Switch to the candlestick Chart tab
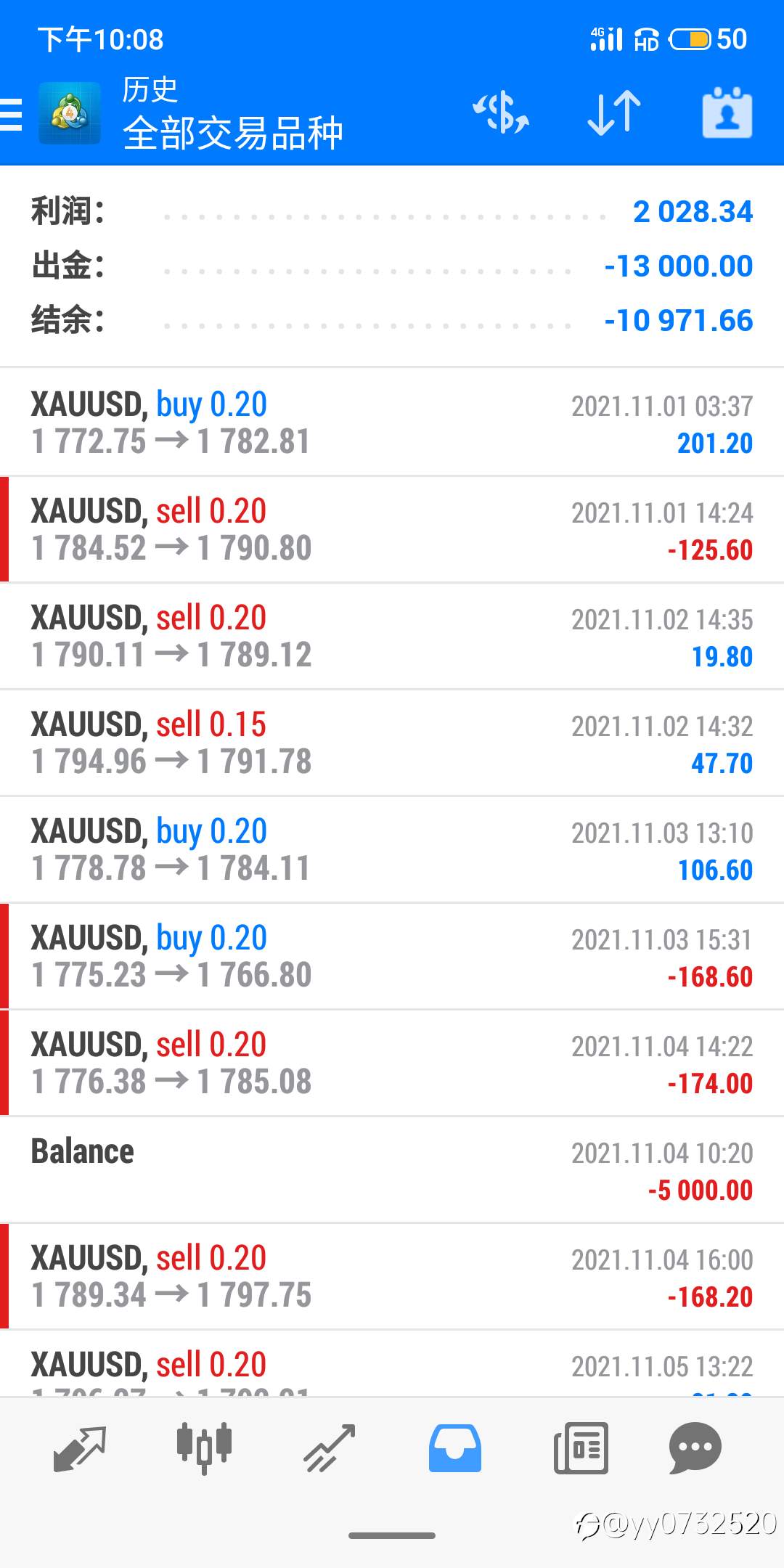Image resolution: width=784 pixels, height=1568 pixels. (204, 1448)
